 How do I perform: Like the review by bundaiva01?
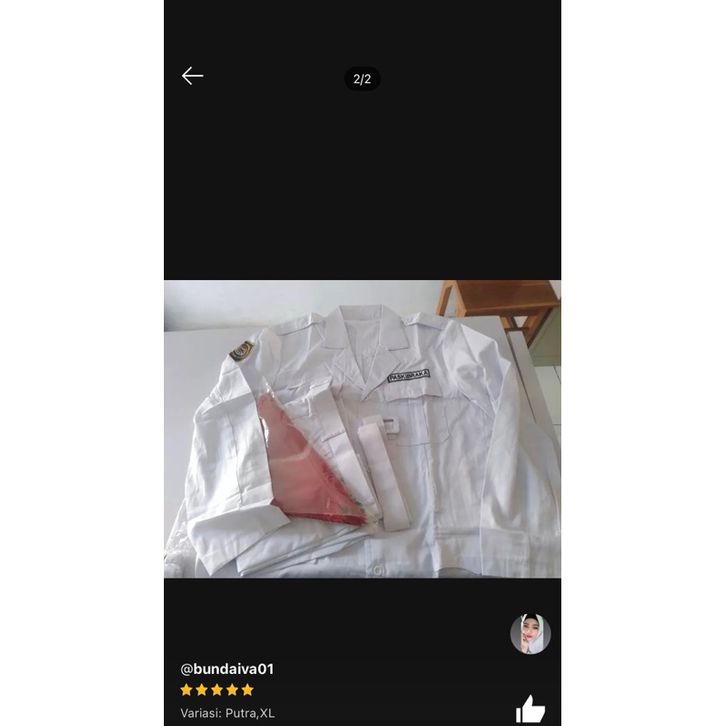click(x=530, y=709)
